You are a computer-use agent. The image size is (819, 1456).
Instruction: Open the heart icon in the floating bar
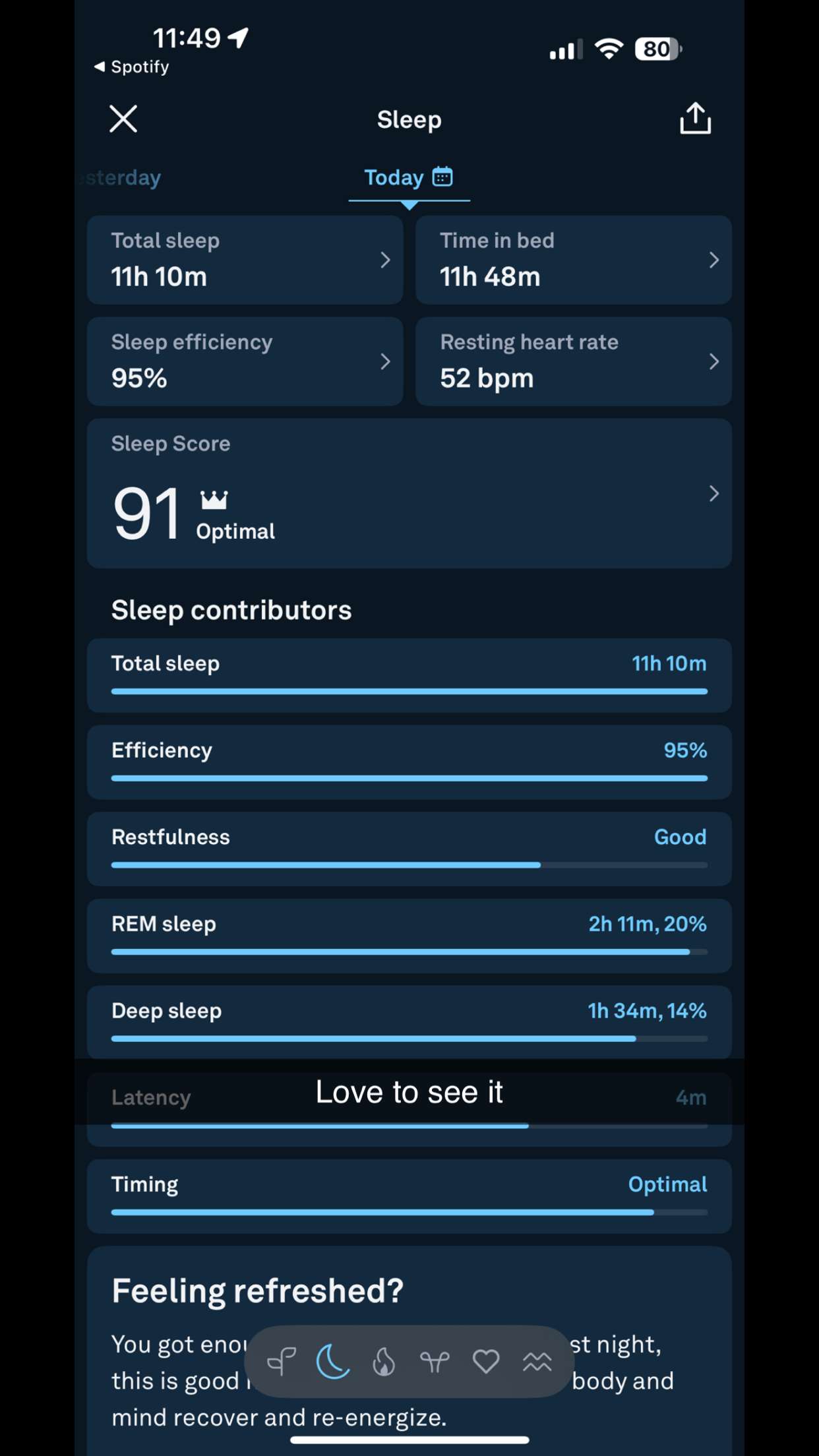click(x=486, y=1362)
